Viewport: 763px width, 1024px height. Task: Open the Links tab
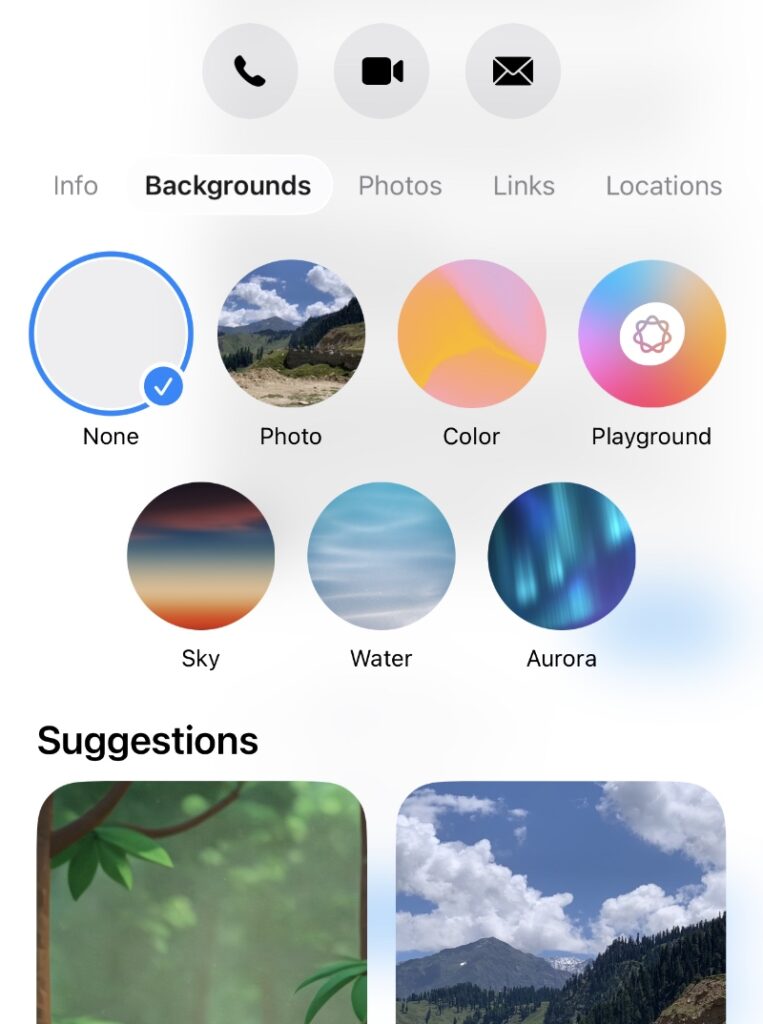click(523, 186)
